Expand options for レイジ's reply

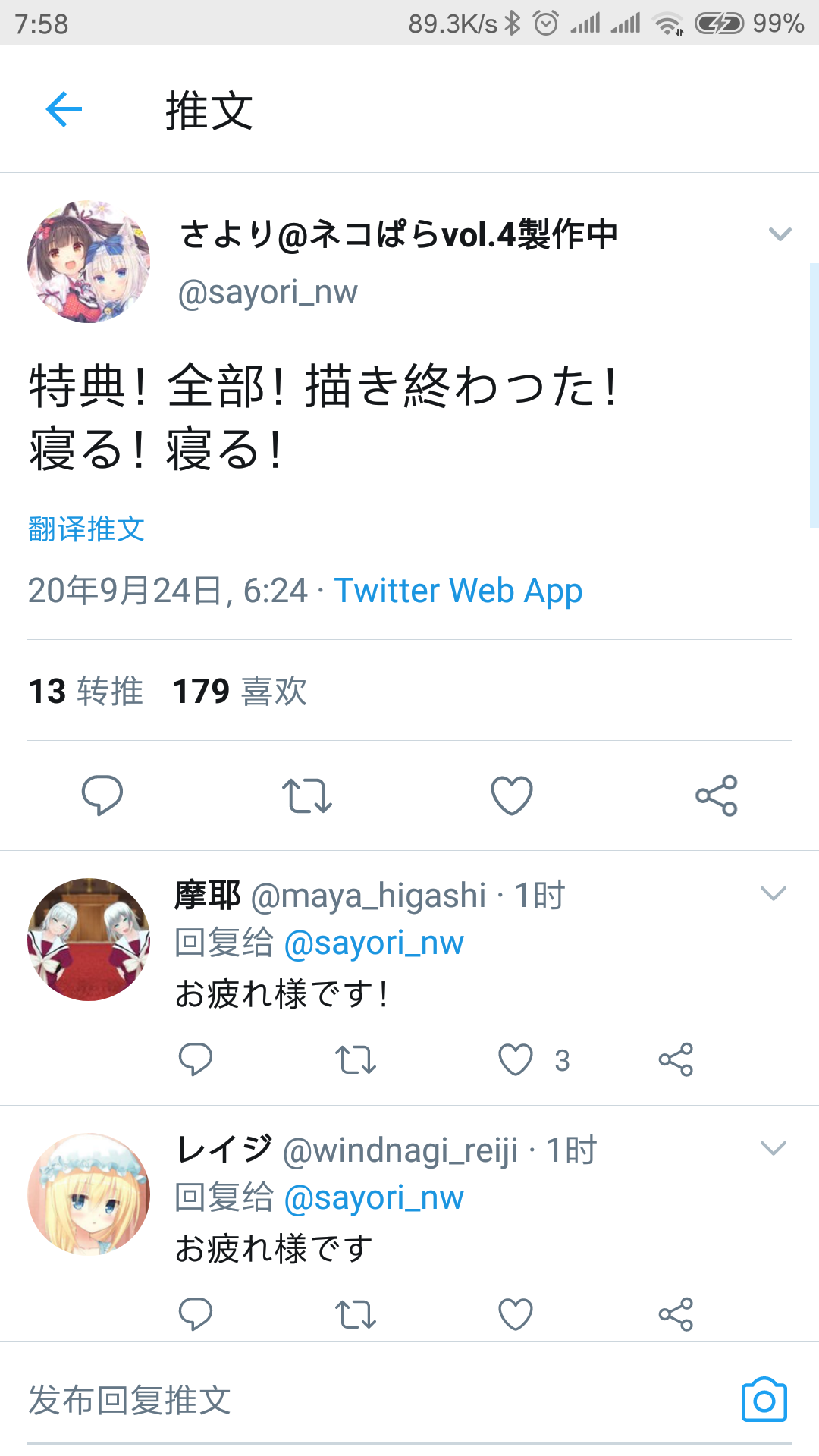pos(774,1147)
